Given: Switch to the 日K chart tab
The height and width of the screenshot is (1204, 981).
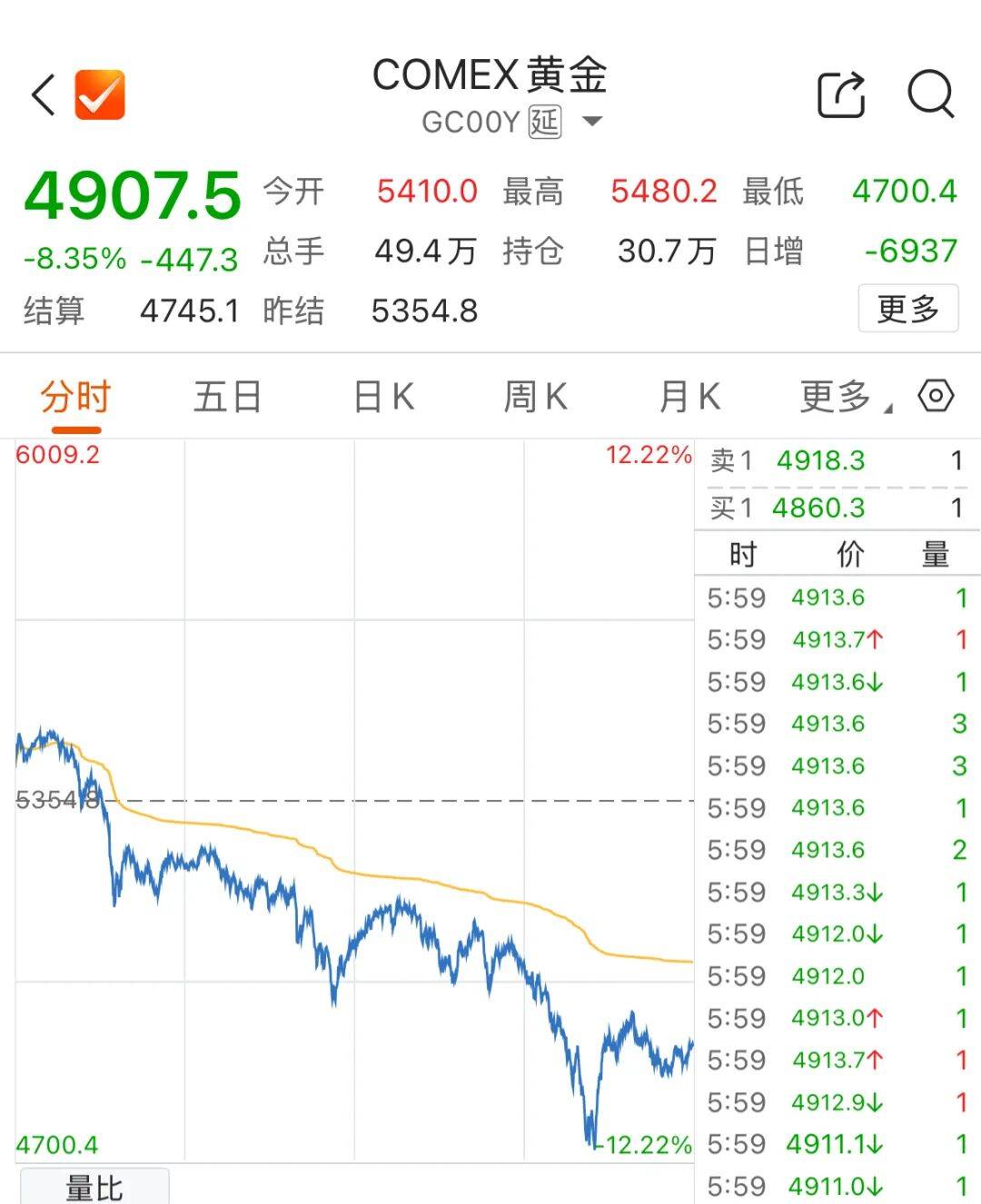Looking at the screenshot, I should coord(383,398).
